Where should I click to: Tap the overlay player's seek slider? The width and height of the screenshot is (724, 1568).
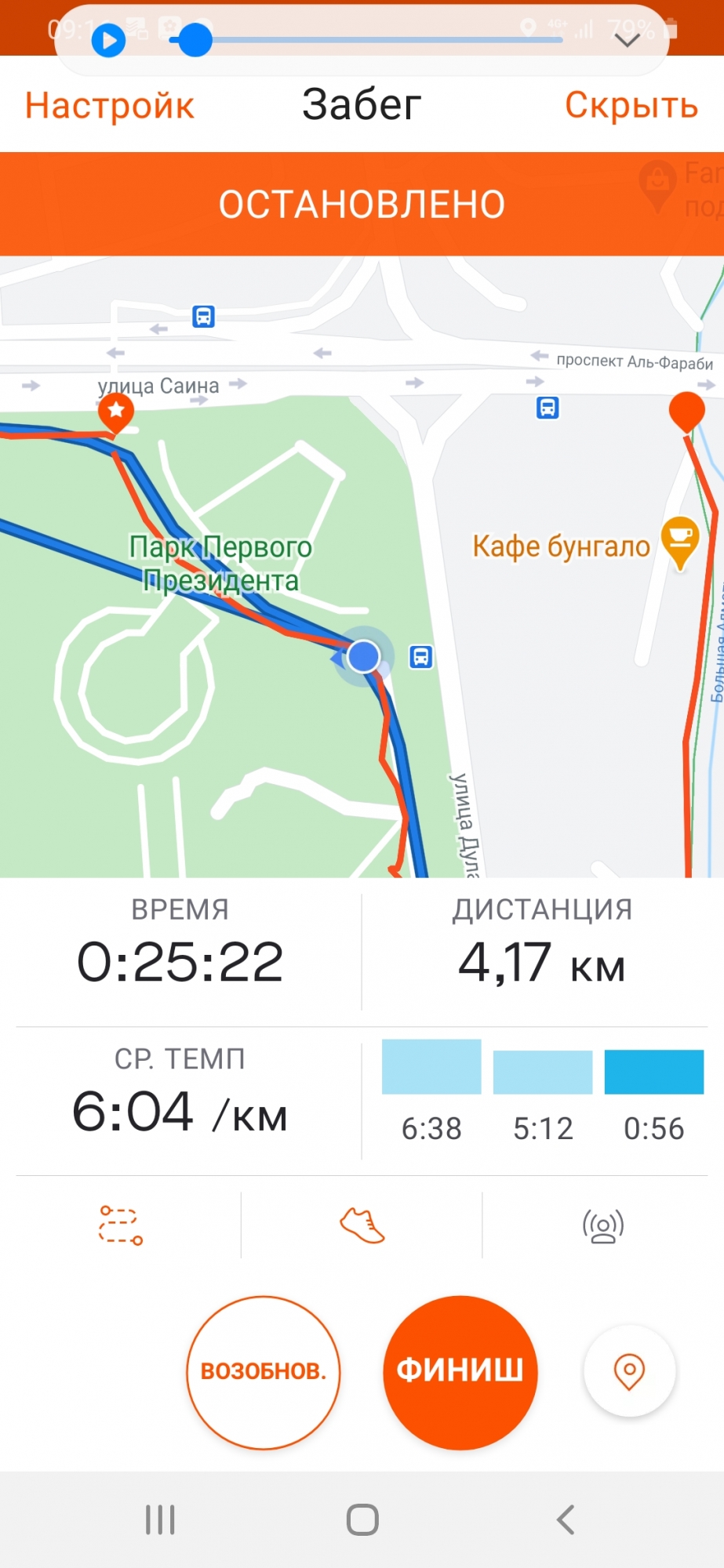point(377,40)
